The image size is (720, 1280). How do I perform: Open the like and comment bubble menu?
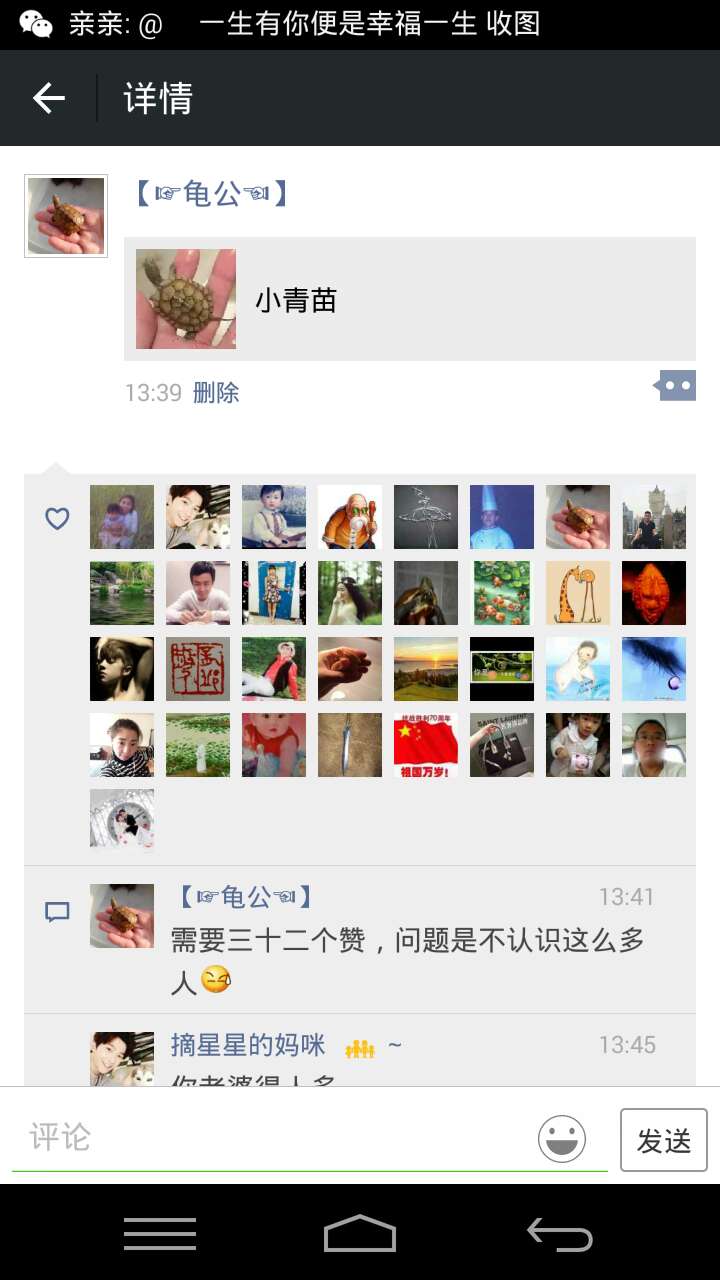676,385
